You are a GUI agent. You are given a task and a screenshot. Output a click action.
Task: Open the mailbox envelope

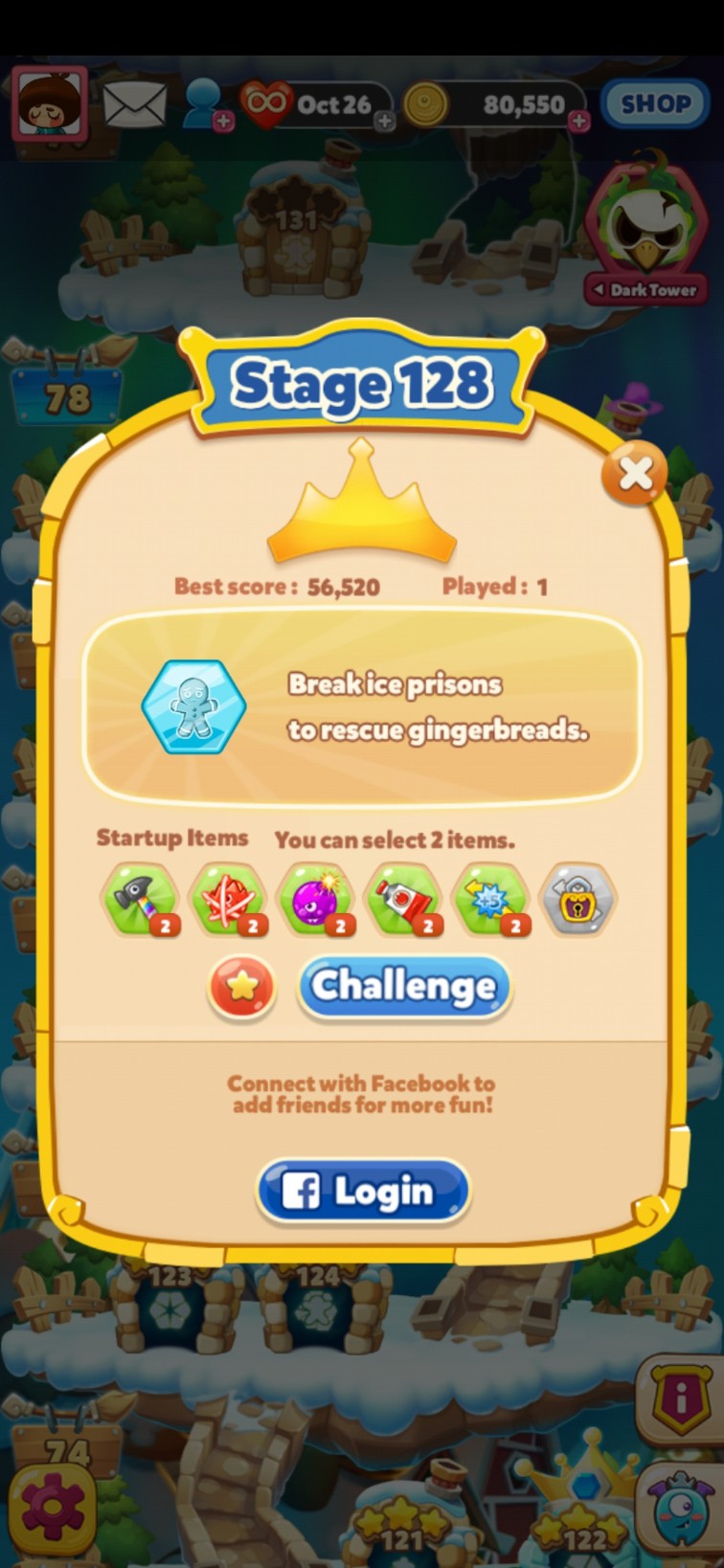click(x=135, y=103)
